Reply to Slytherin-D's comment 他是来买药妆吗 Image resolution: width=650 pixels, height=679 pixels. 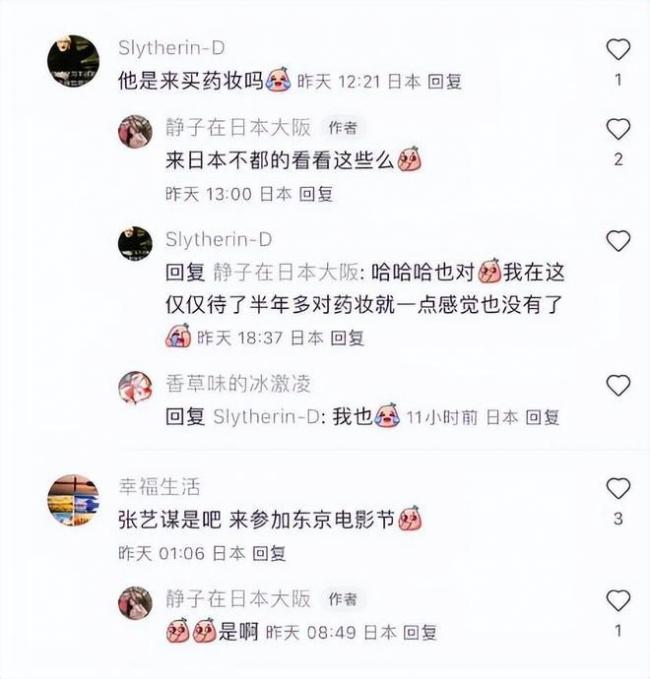click(444, 82)
